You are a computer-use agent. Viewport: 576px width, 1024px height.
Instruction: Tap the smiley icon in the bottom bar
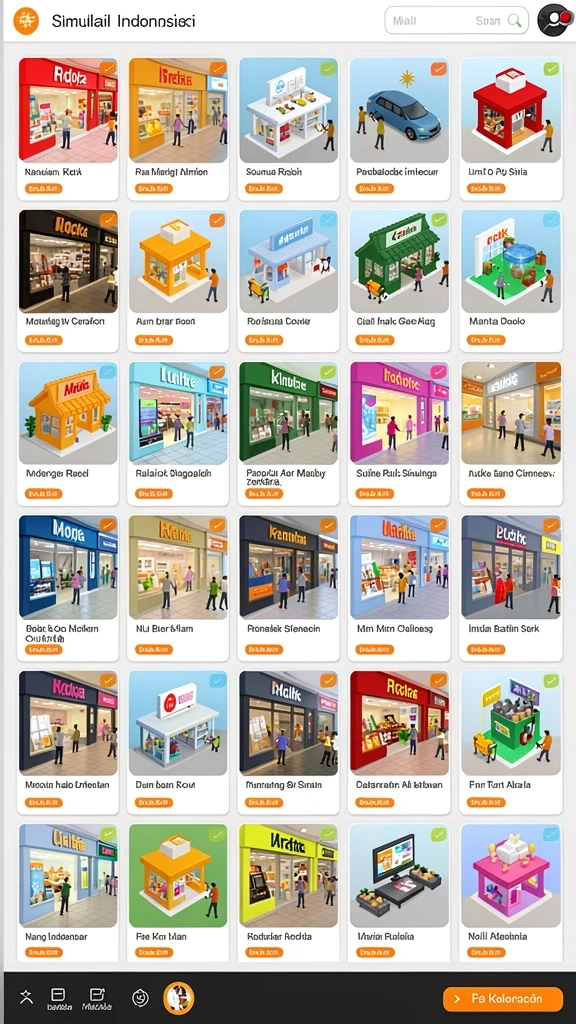140,997
